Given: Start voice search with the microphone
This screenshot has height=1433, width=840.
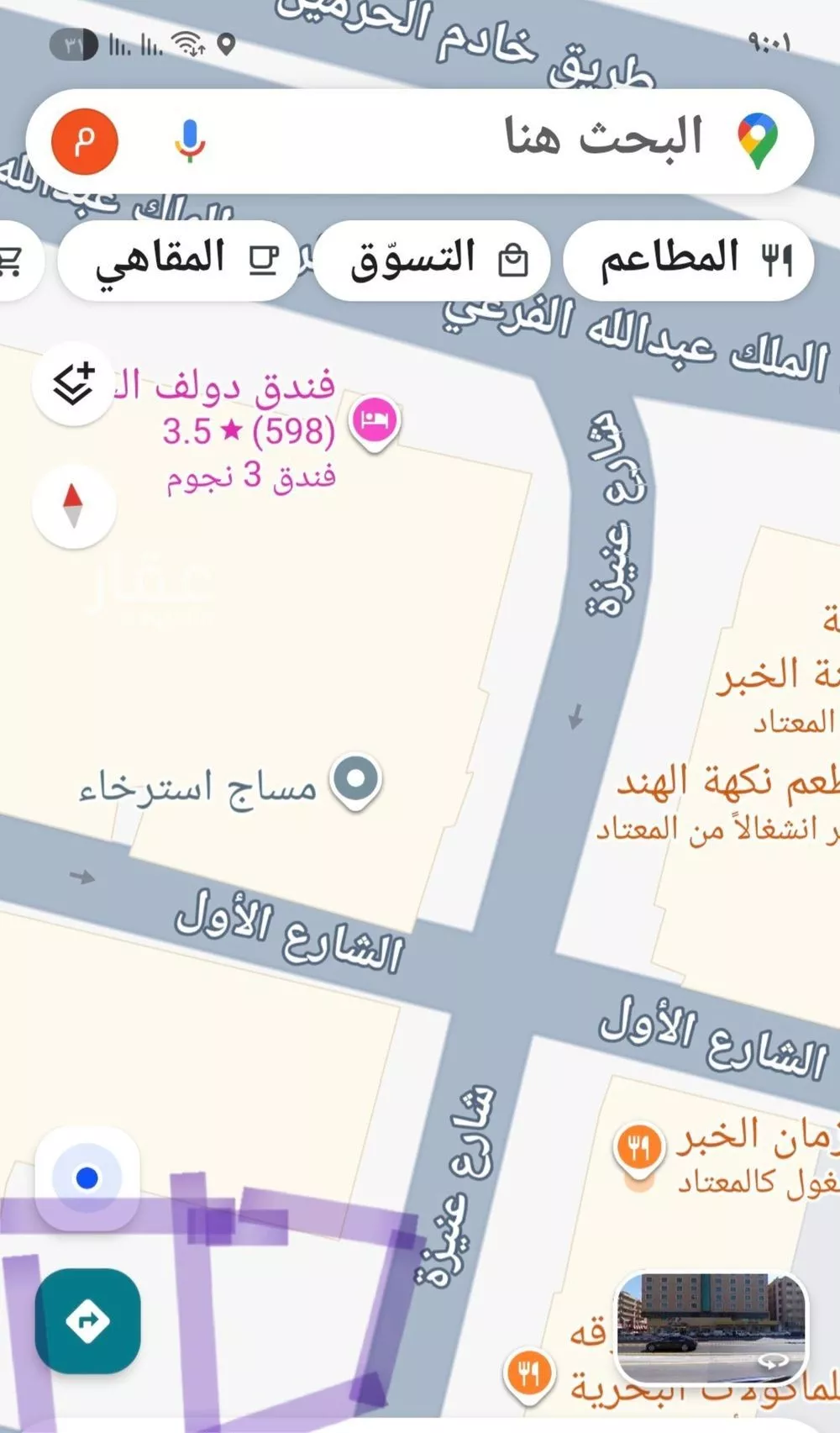Looking at the screenshot, I should (190, 141).
